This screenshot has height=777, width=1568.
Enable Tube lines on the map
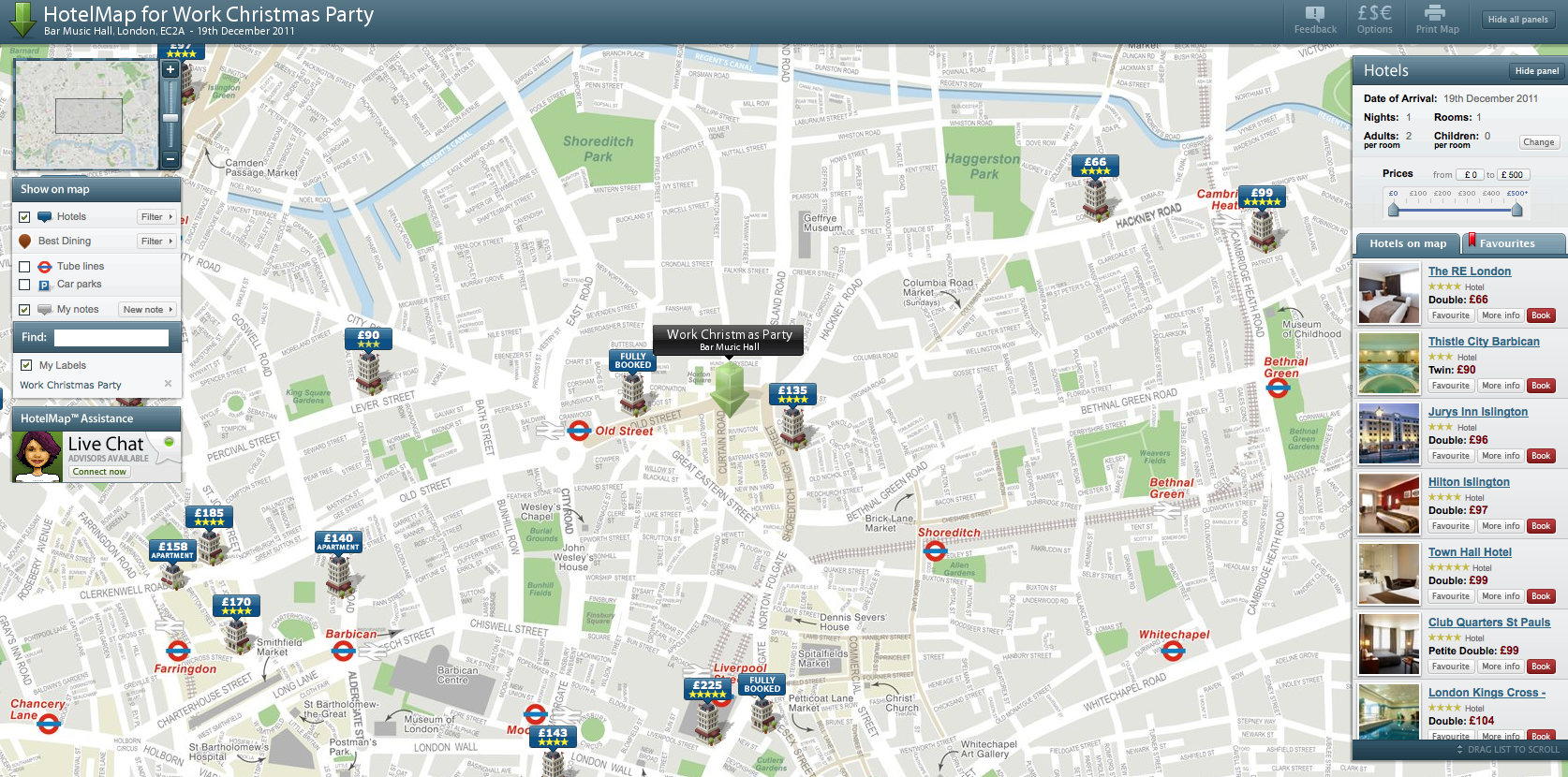[25, 267]
